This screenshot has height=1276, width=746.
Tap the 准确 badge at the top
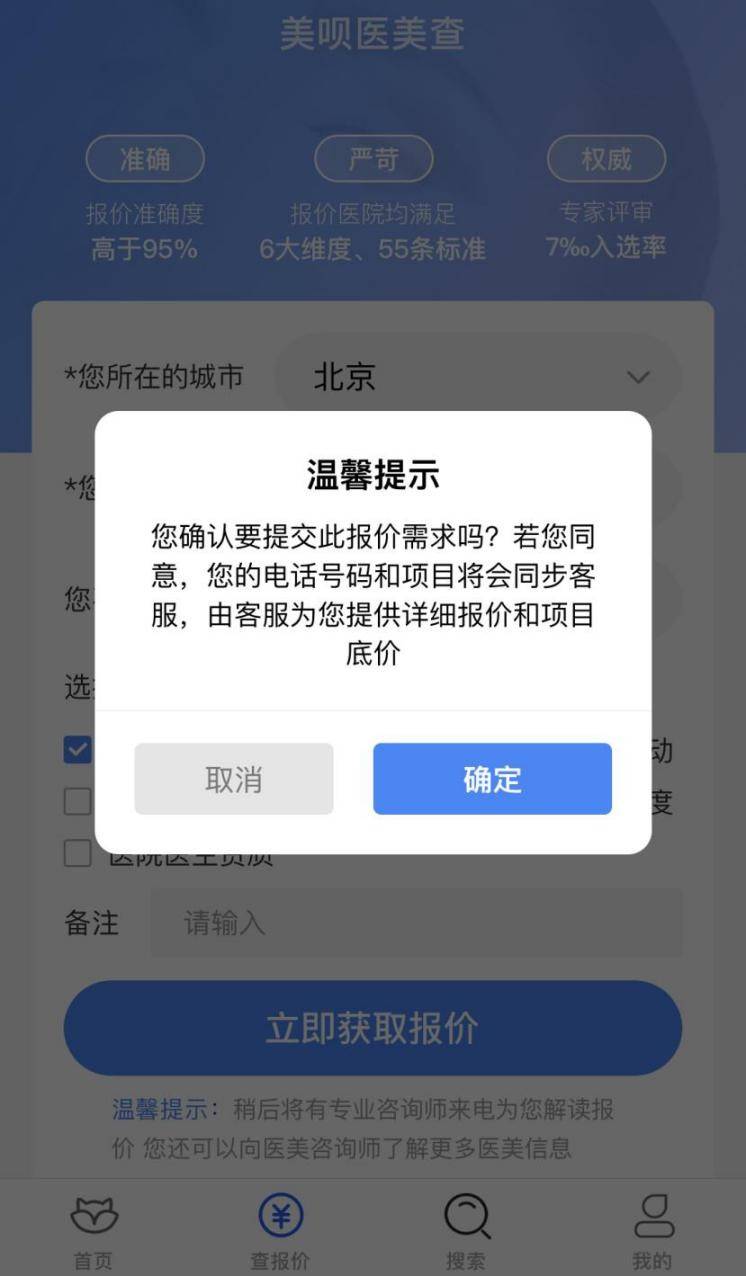coord(145,159)
